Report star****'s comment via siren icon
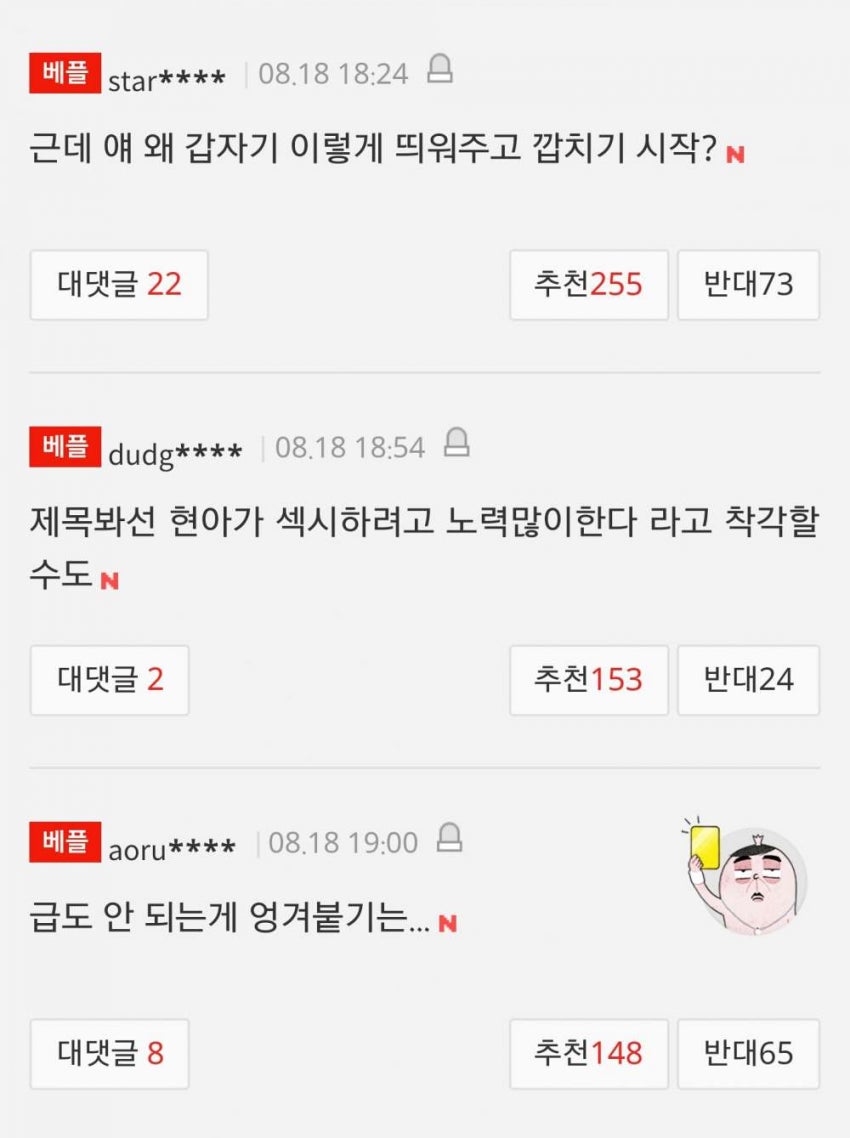Viewport: 850px width, 1138px height. click(440, 70)
